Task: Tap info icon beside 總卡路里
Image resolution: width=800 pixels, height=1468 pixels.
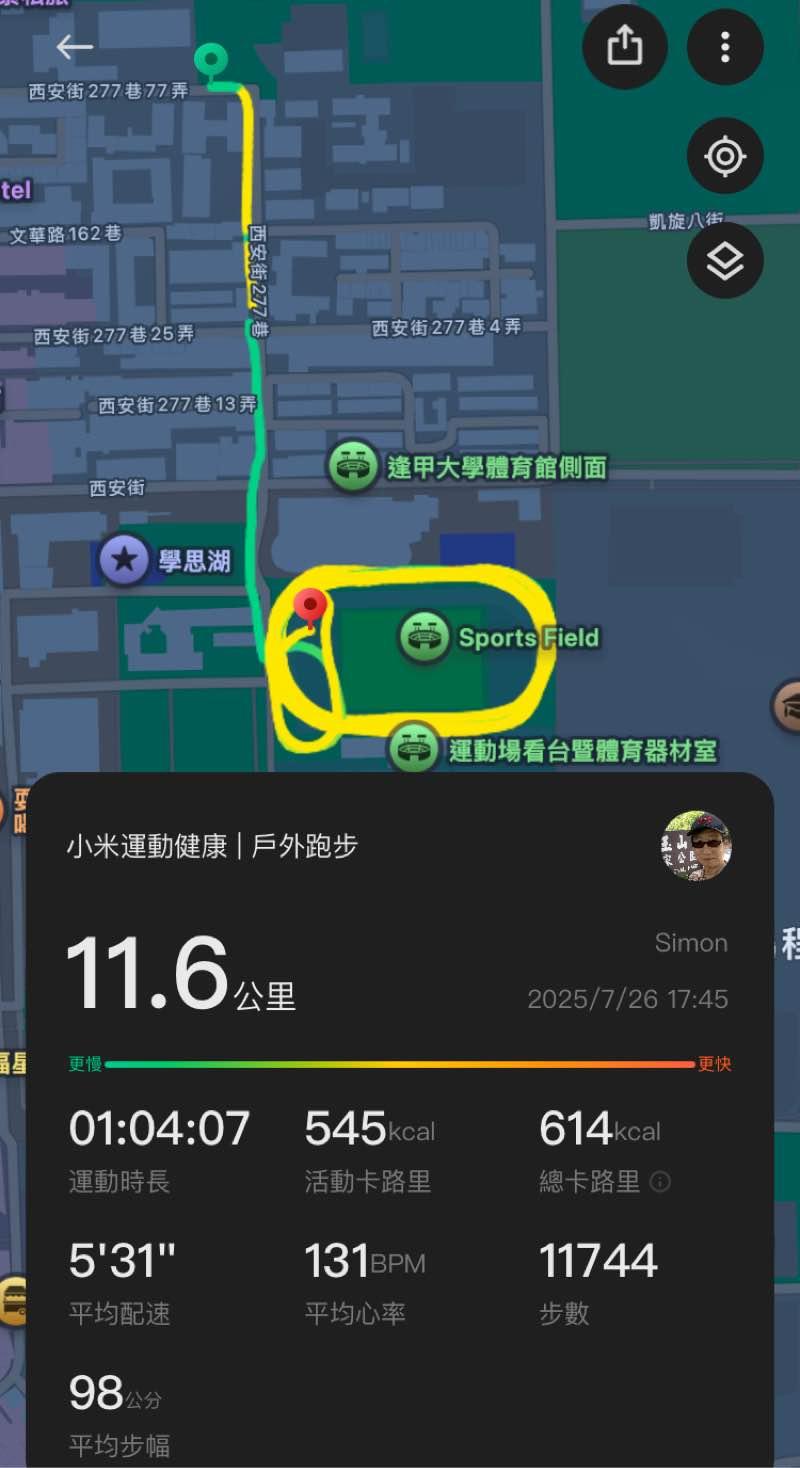Action: [660, 1182]
